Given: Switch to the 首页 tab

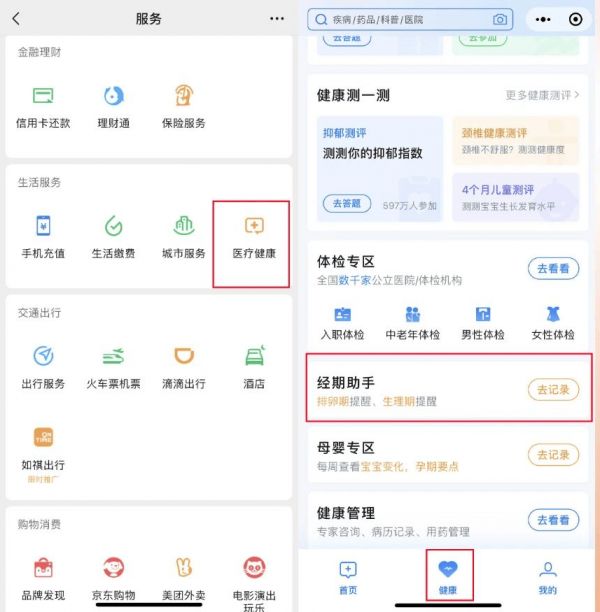Looking at the screenshot, I should point(347,578).
